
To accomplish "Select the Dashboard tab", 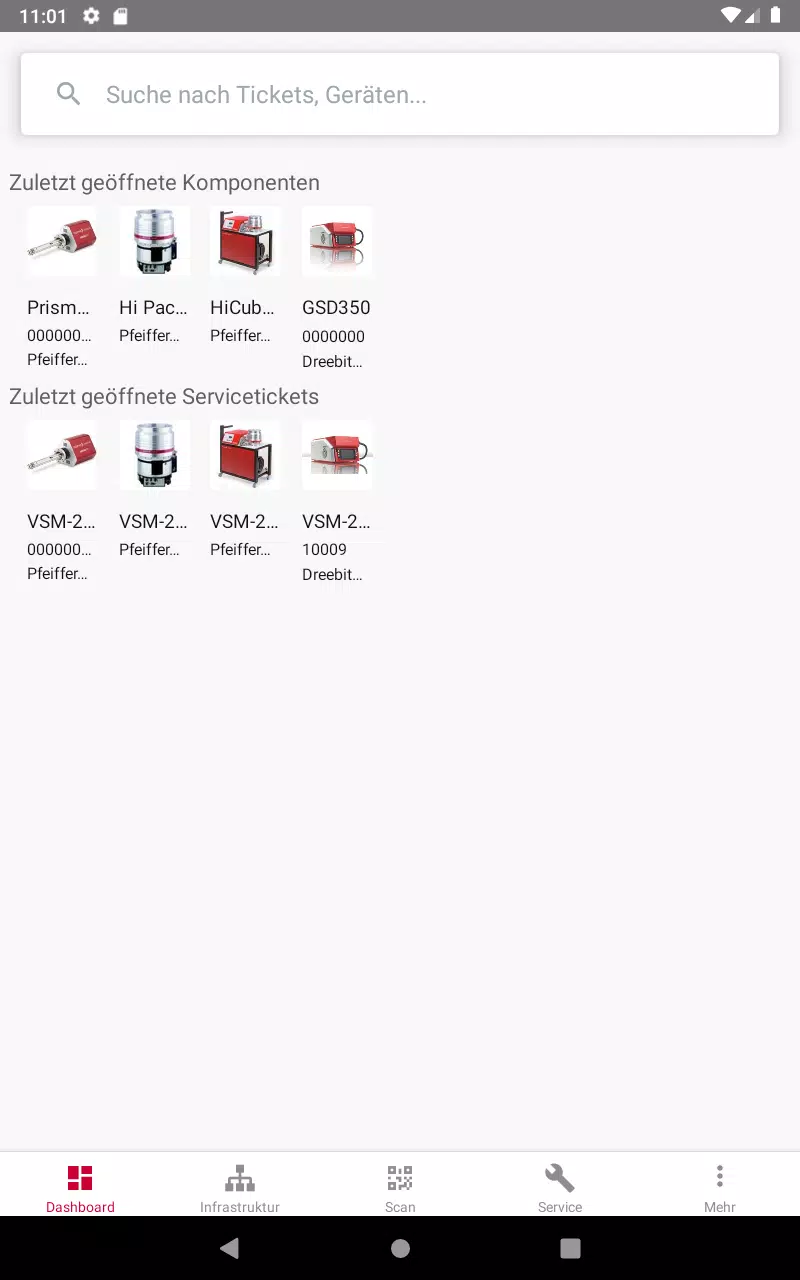I will click(80, 1187).
